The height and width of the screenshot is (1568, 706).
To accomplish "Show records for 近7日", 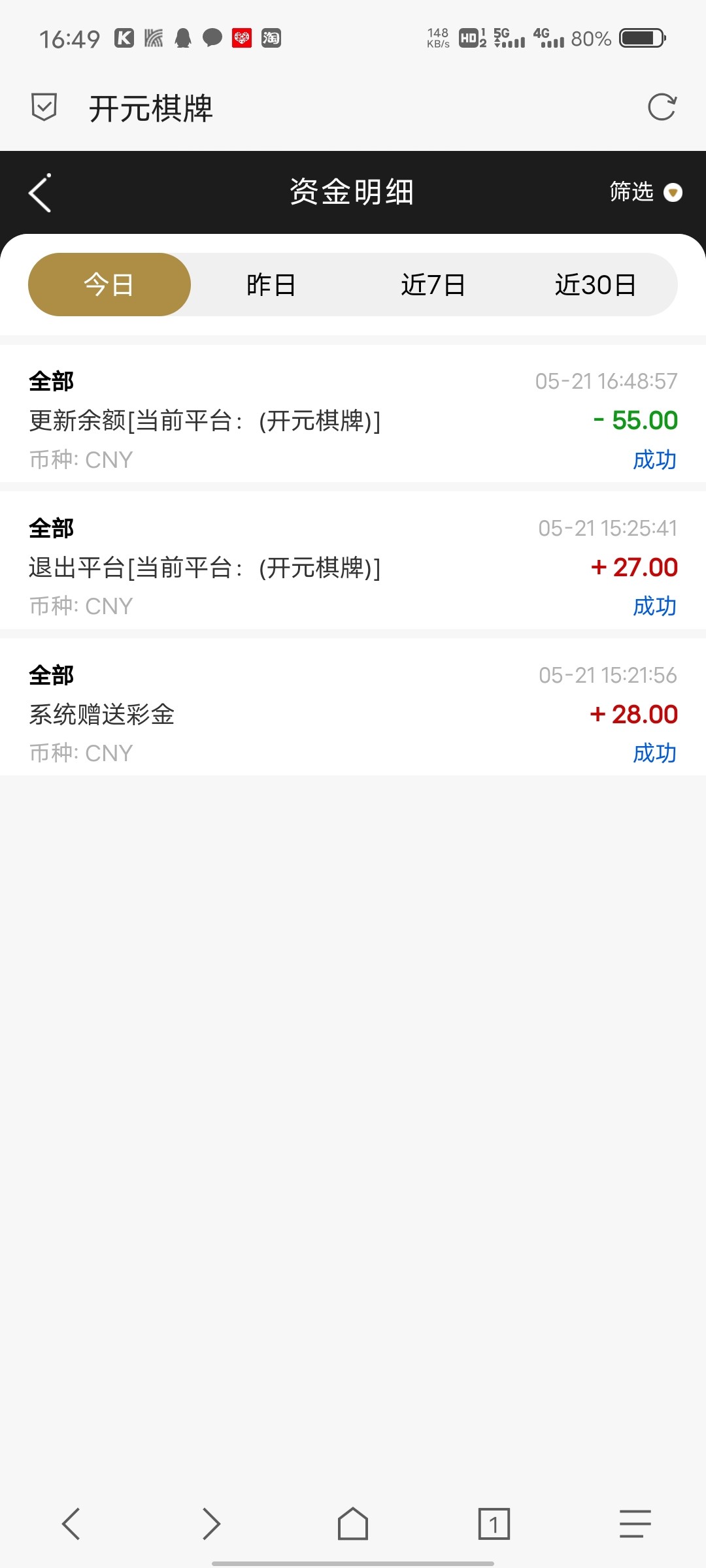I will coord(433,285).
